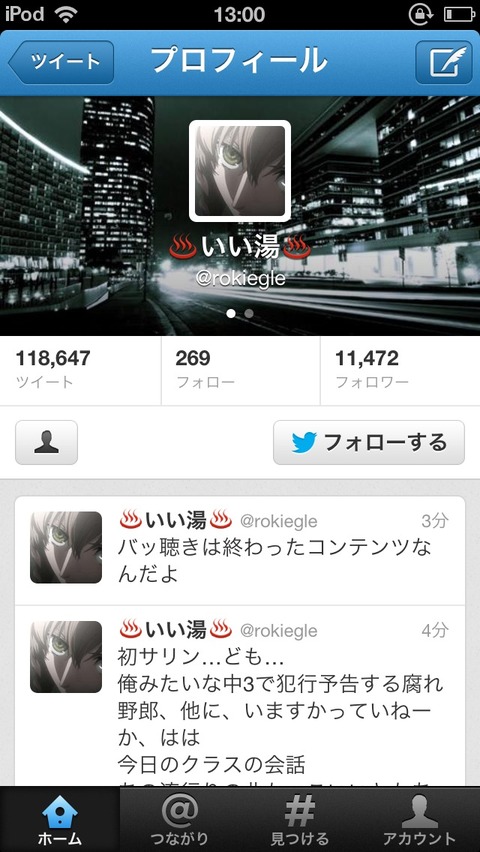
Task: Switch to the つながり tab
Action: tap(179, 819)
